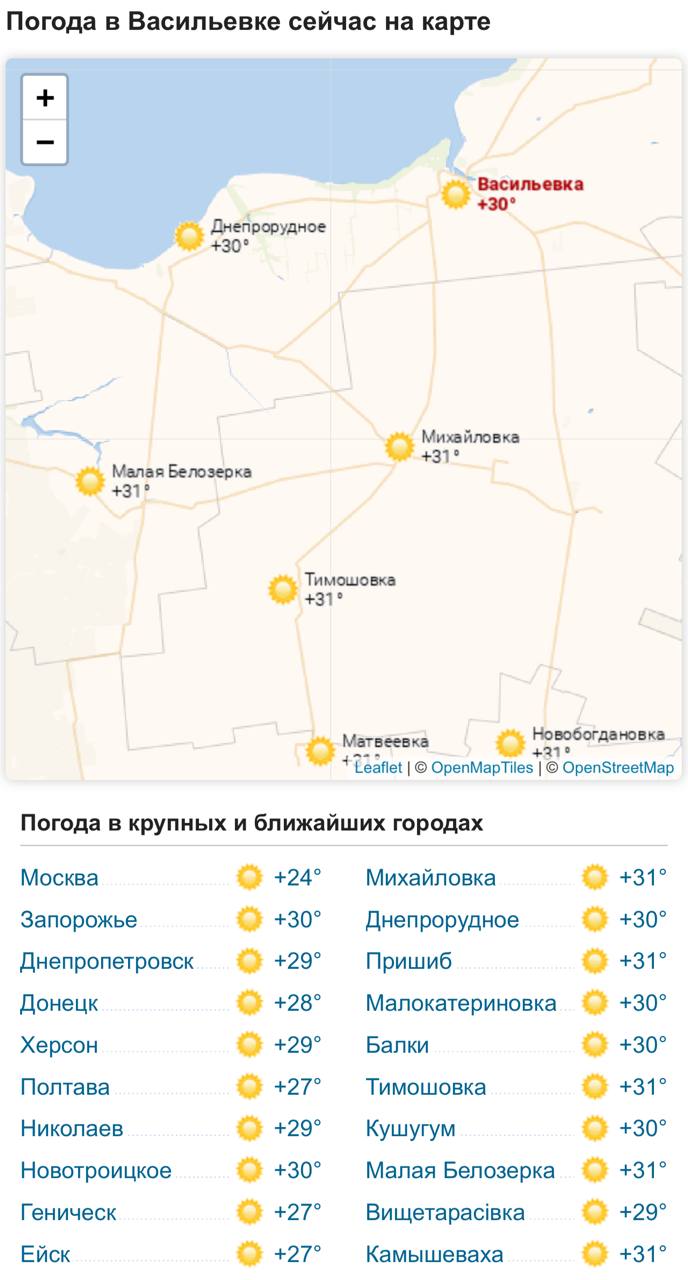Open weather for Ейск
Screen dimensions: 688x1280
45,1254
